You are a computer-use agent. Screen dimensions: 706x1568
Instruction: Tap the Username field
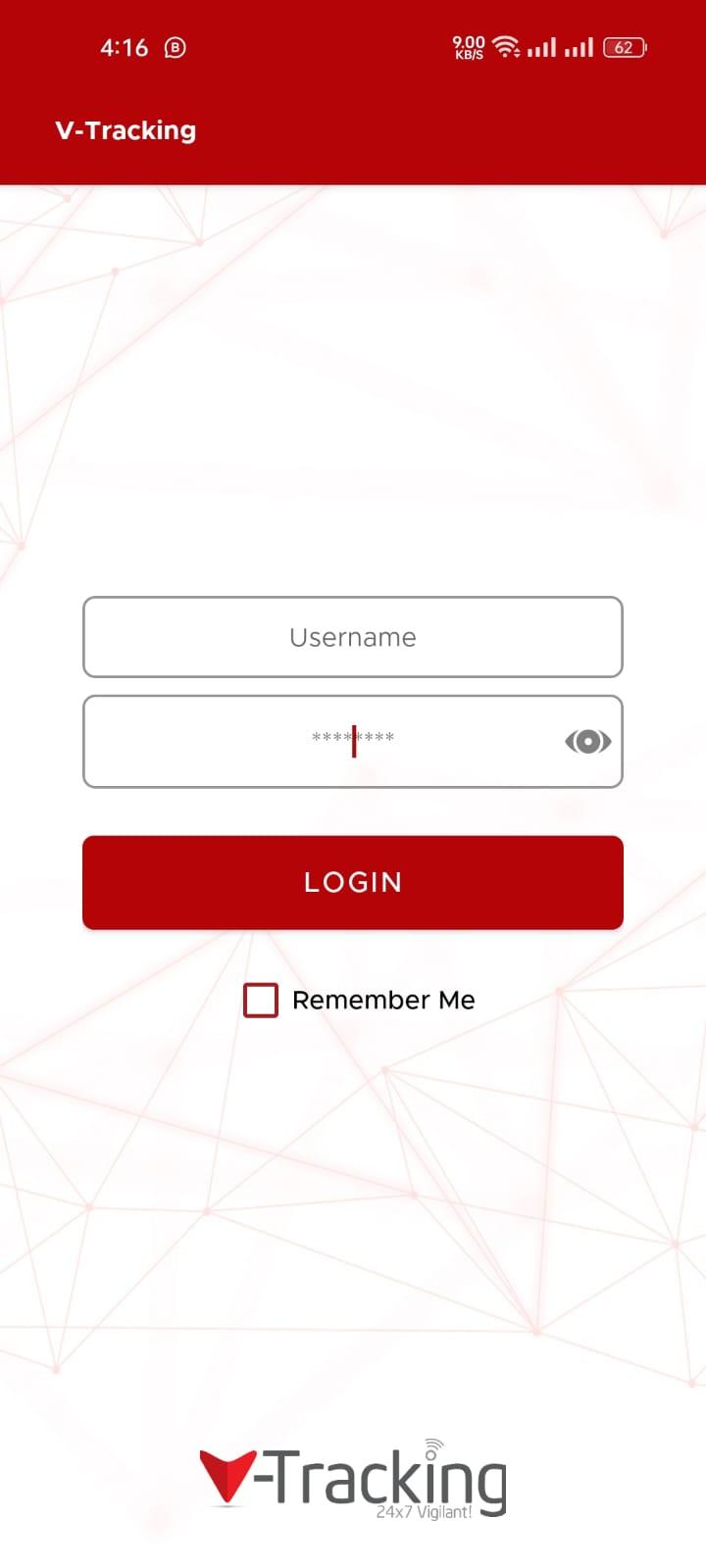point(353,637)
